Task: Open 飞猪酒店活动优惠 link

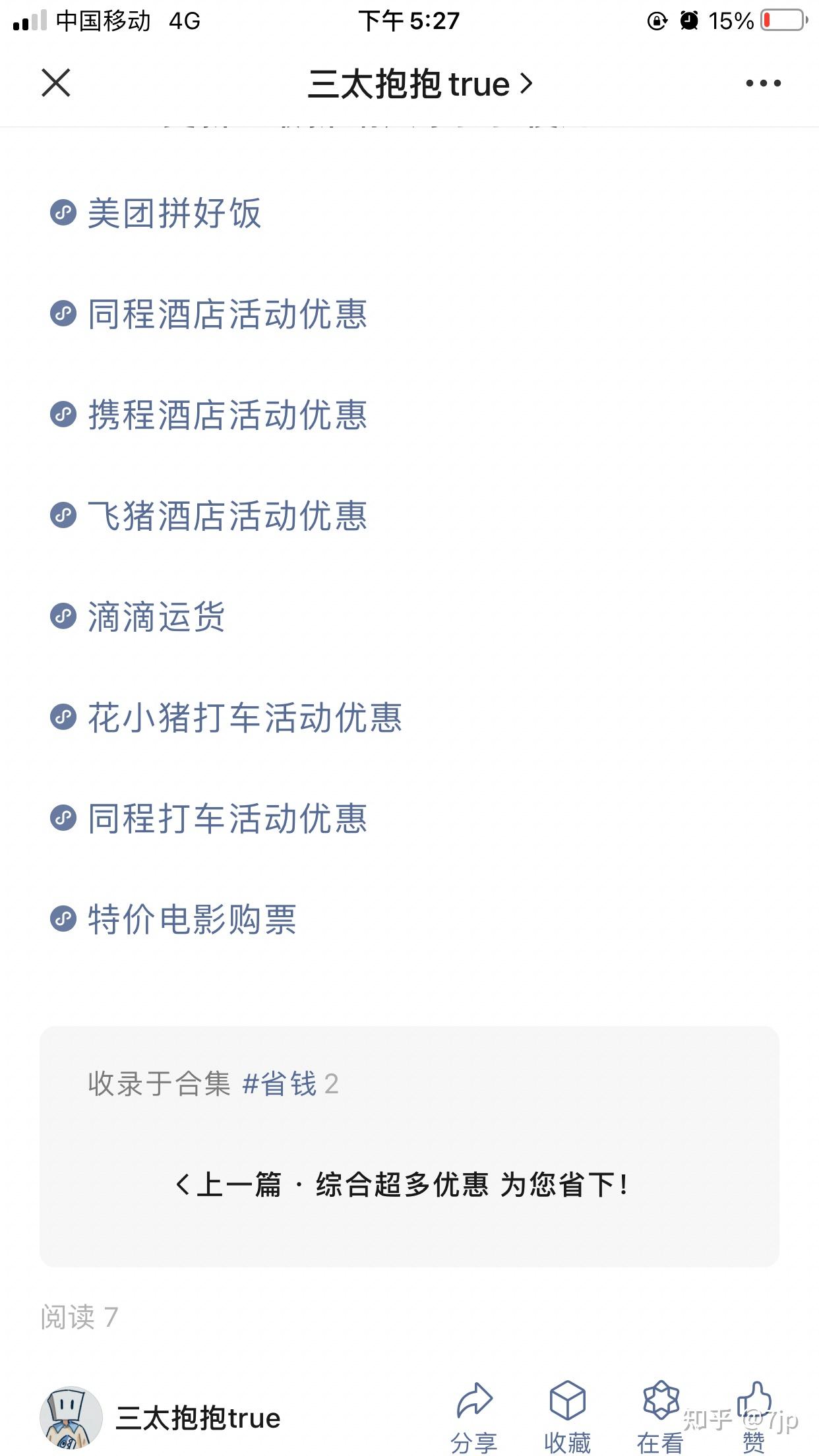Action: [209, 516]
